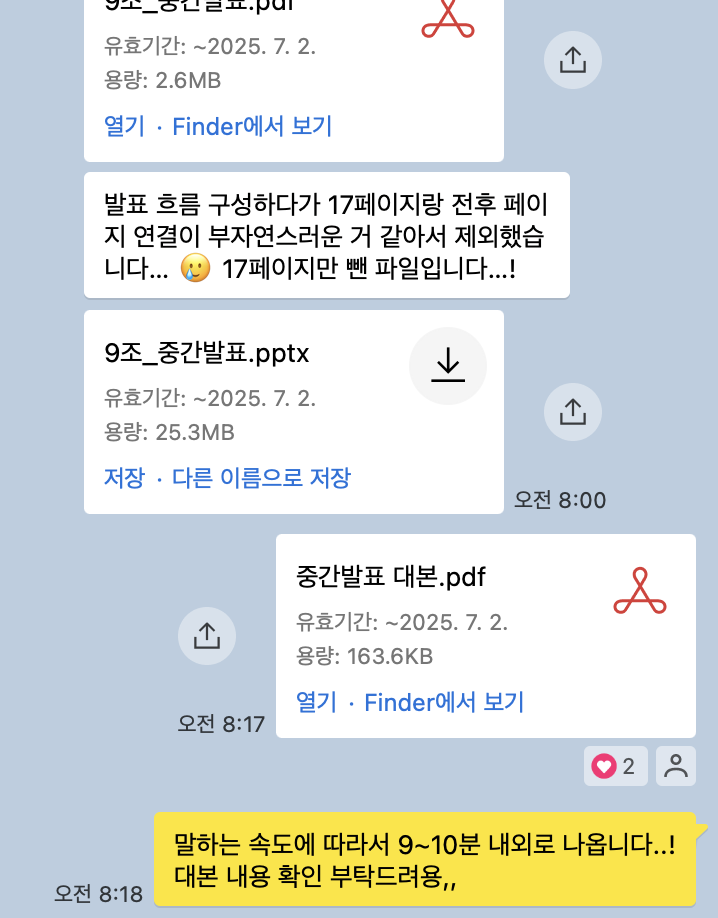
Task: Open the person icon beside the heart reaction
Action: [x=676, y=767]
